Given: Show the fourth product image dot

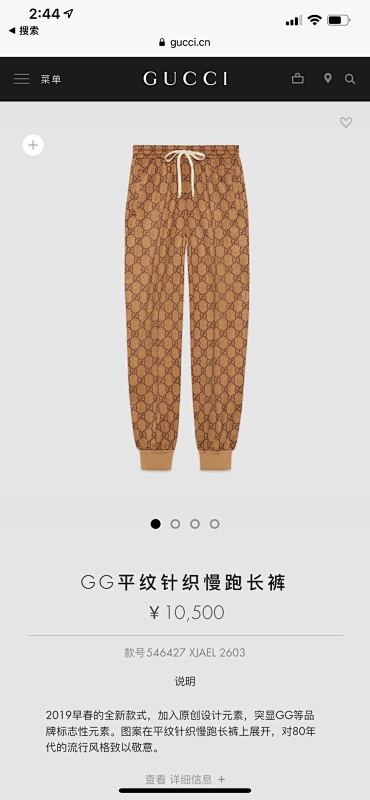Looking at the screenshot, I should coord(215,524).
